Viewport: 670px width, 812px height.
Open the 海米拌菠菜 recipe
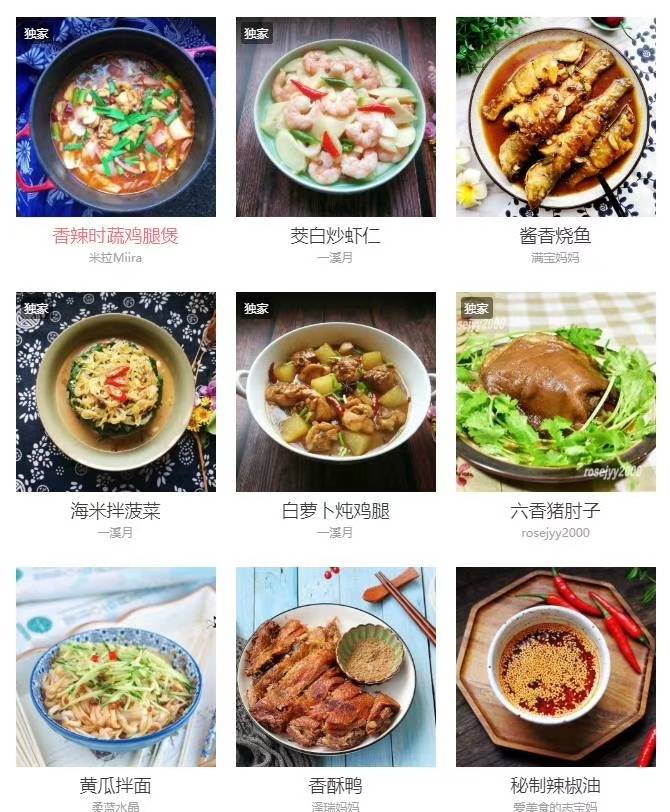tap(116, 392)
